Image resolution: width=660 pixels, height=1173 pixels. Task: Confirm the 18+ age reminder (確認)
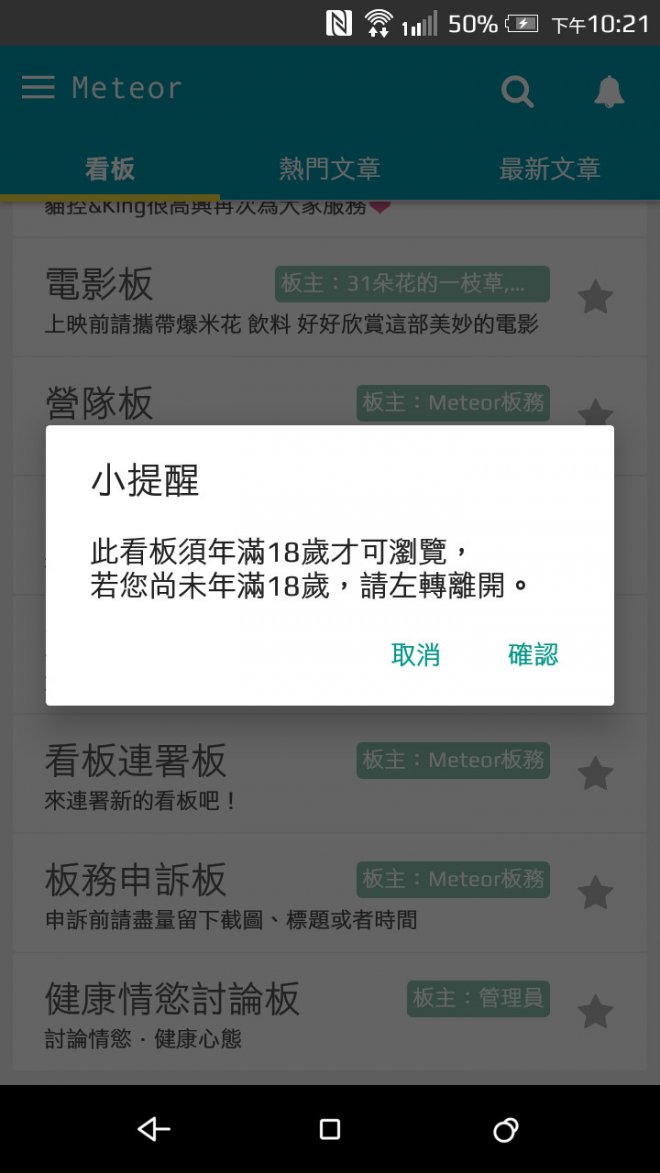[533, 655]
